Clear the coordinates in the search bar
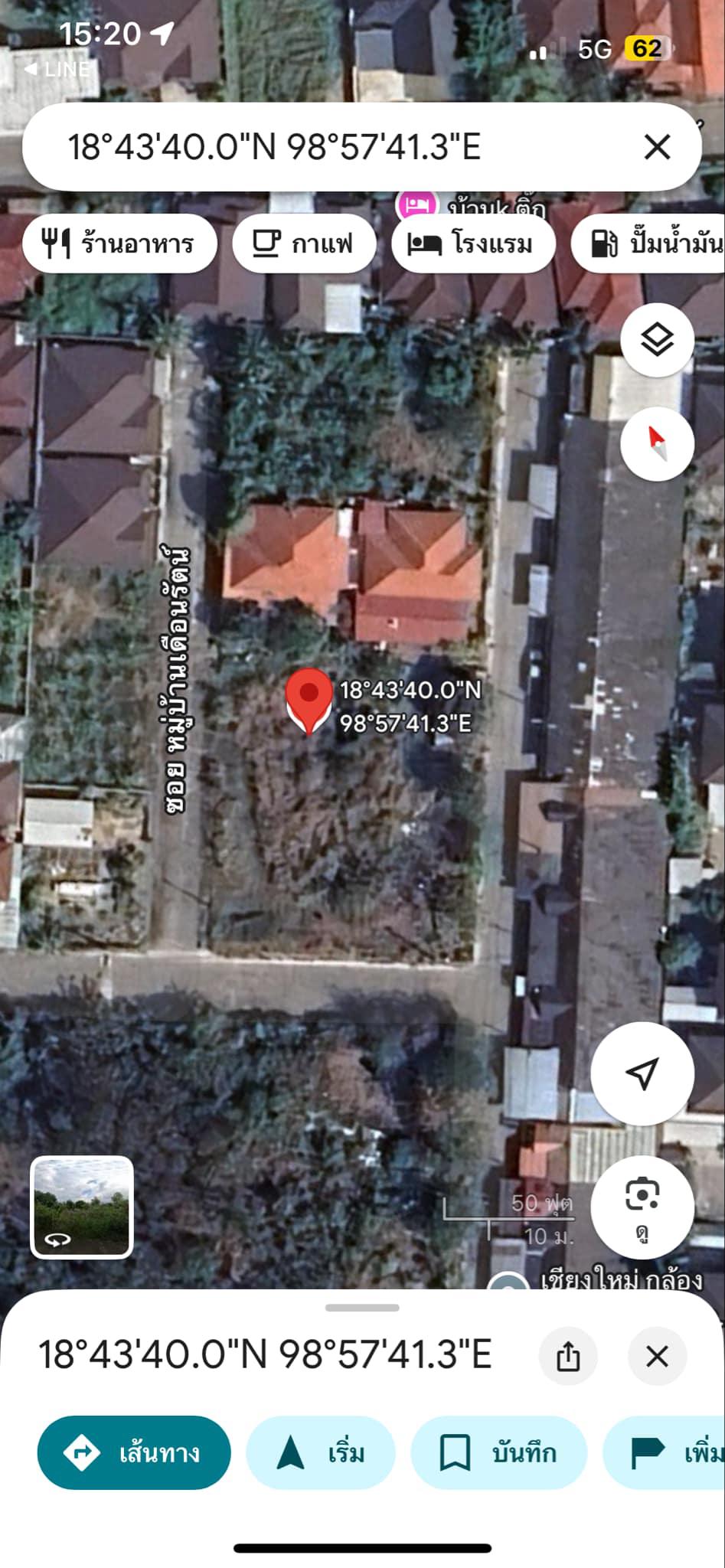 (x=657, y=146)
